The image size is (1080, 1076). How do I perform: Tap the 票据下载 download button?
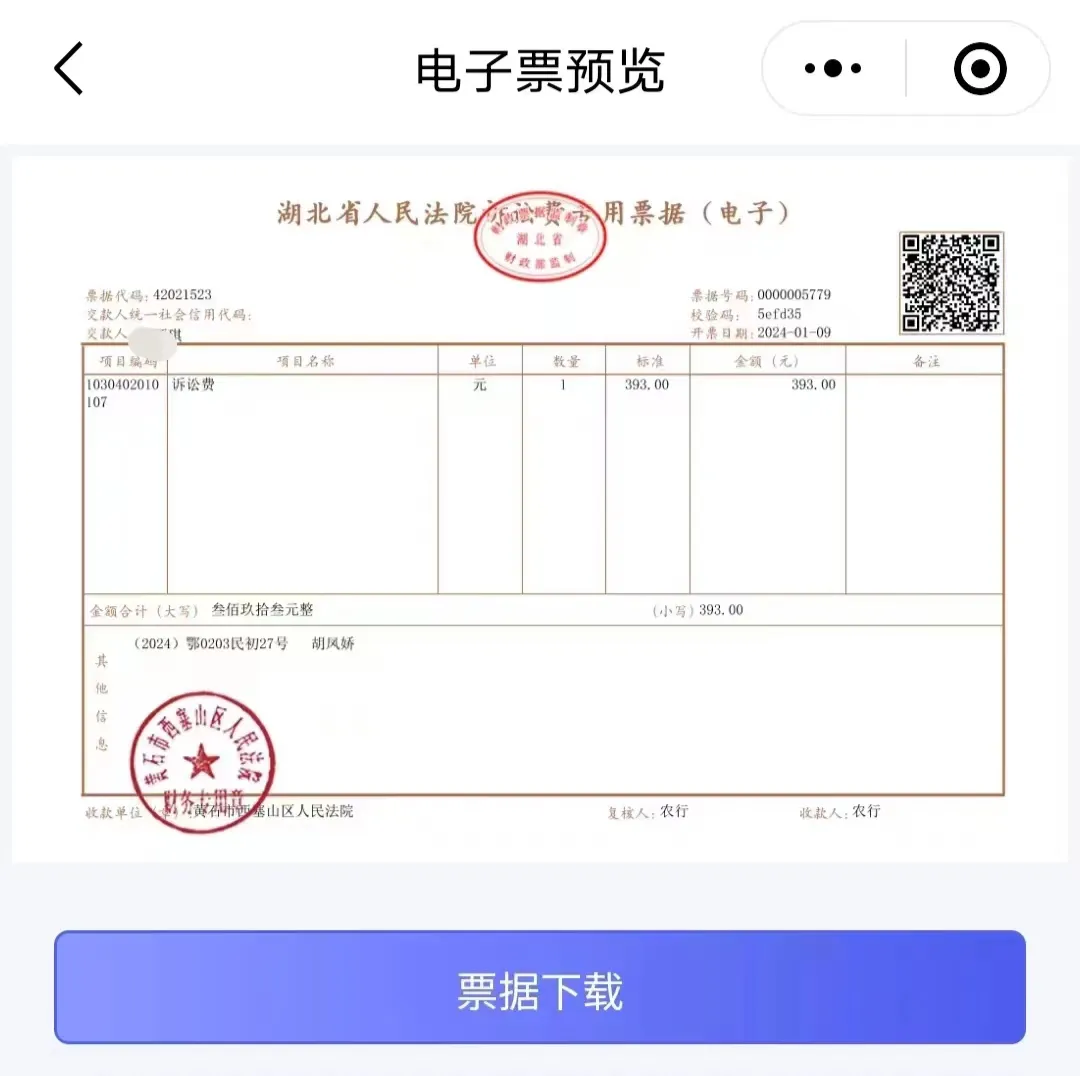540,988
